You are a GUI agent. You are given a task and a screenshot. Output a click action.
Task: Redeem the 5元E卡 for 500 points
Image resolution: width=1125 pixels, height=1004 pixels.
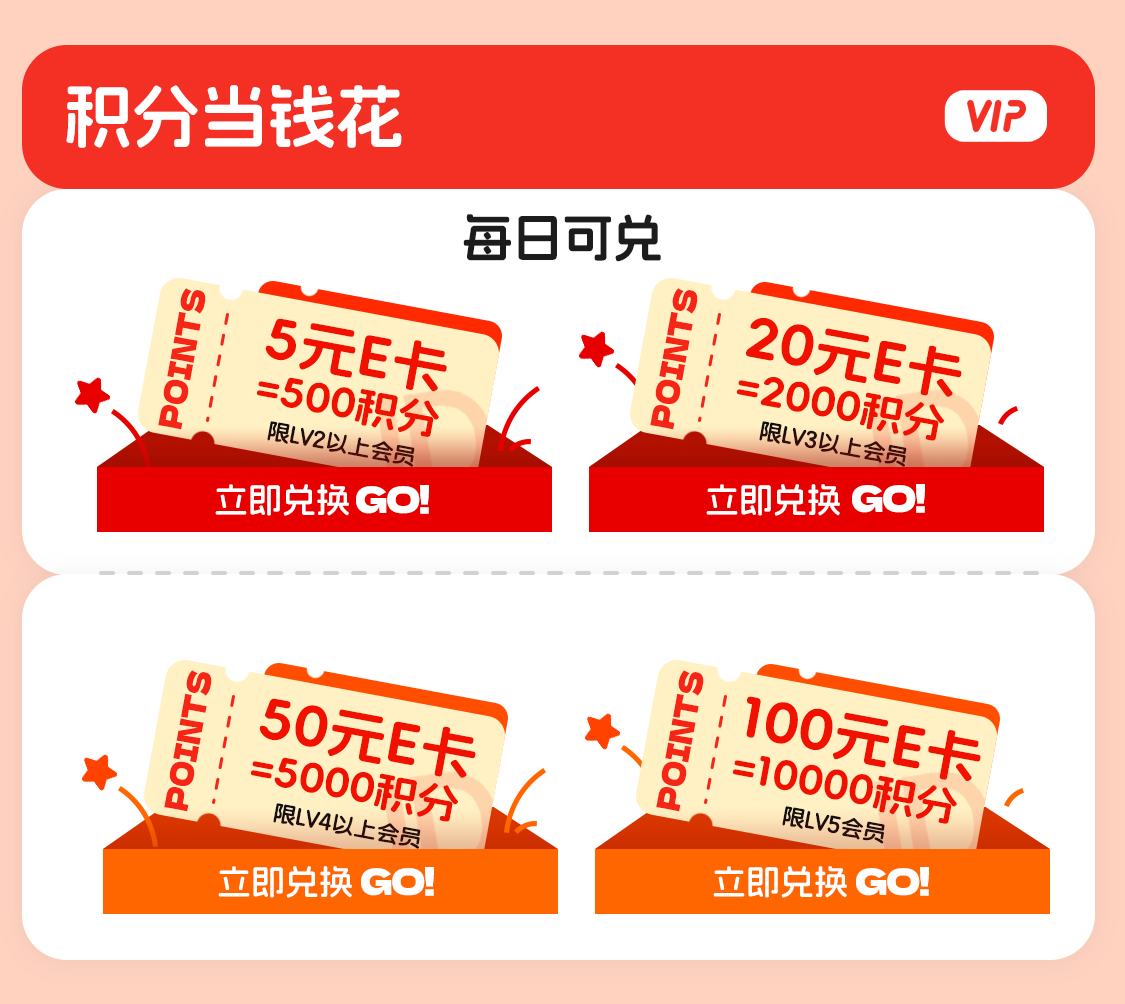[324, 499]
